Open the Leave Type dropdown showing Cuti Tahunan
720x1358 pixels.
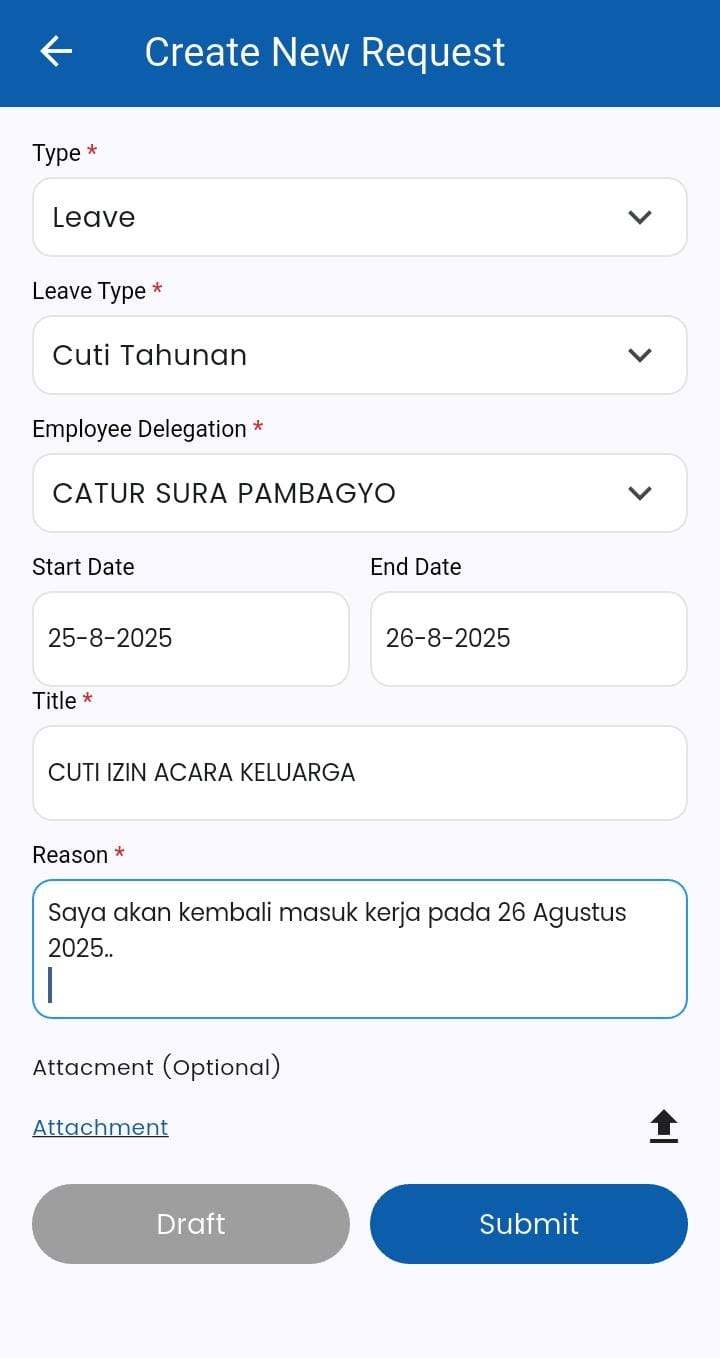360,355
